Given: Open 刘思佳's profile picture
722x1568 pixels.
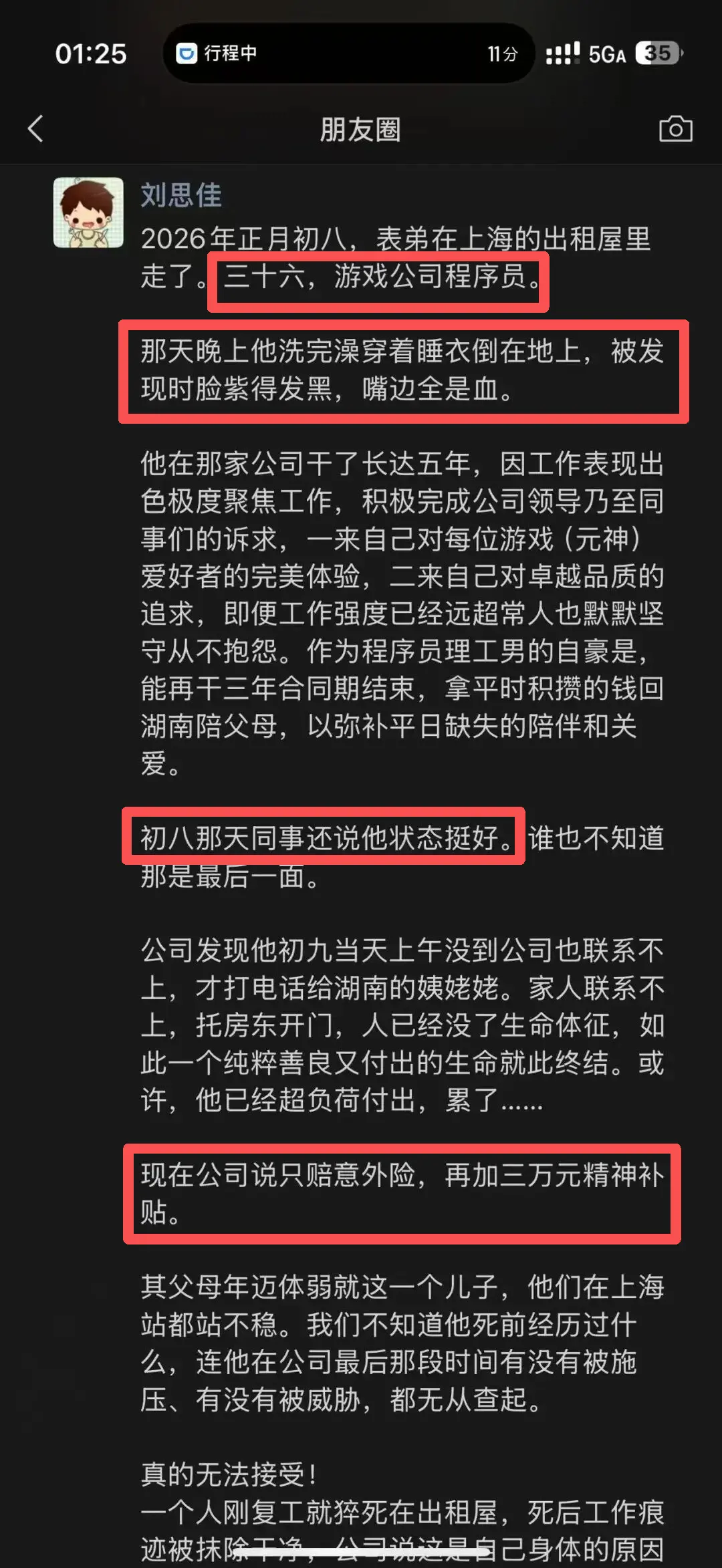Looking at the screenshot, I should pyautogui.click(x=88, y=213).
